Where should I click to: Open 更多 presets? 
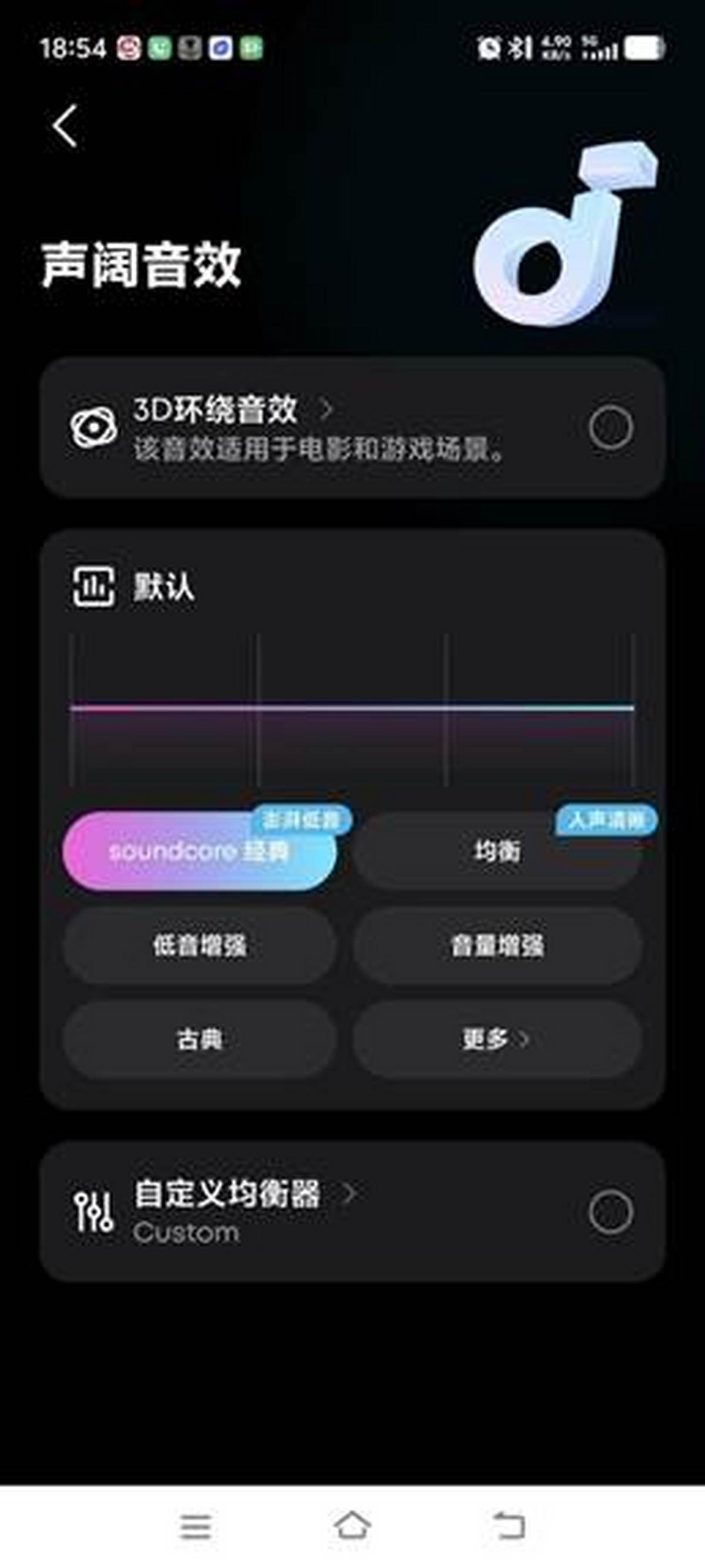tap(498, 1038)
